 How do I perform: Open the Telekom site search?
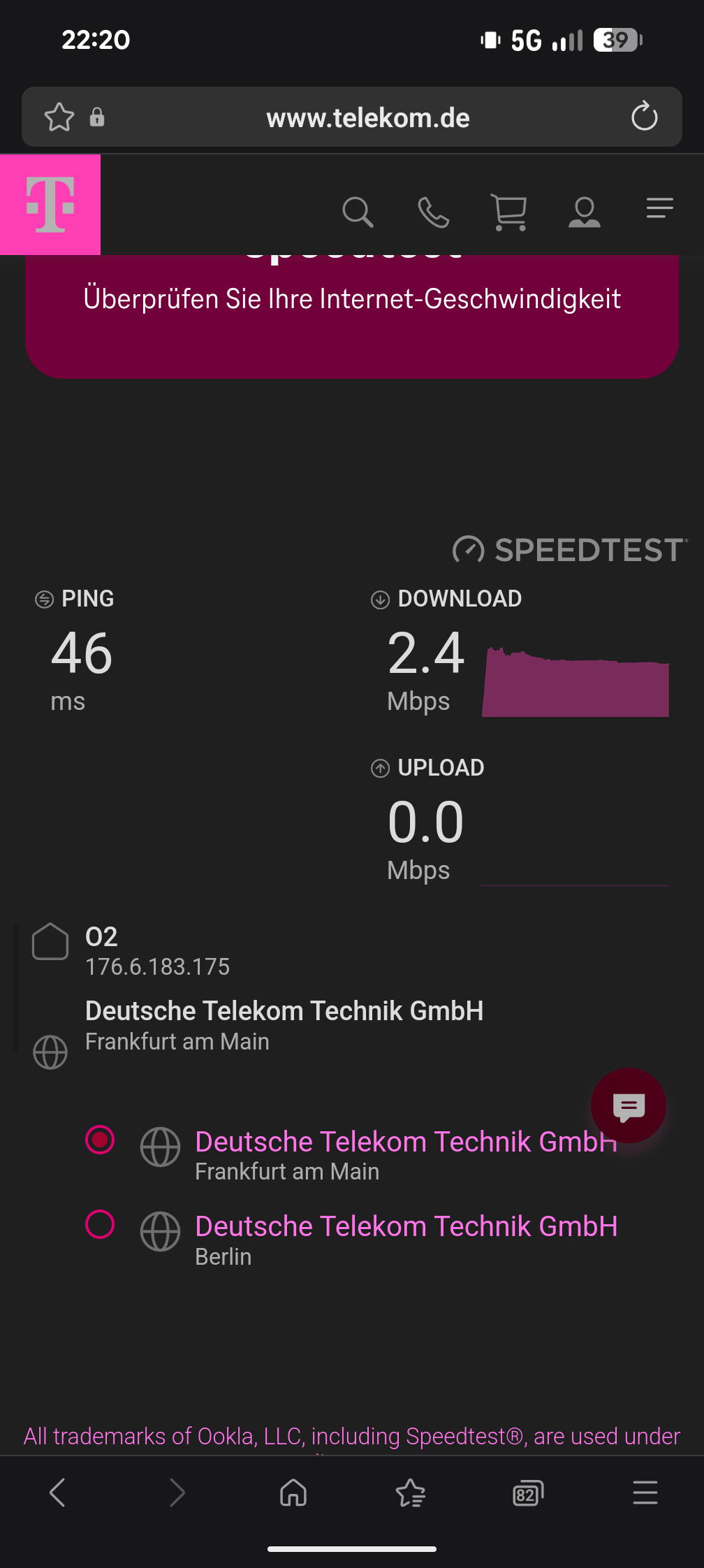358,212
